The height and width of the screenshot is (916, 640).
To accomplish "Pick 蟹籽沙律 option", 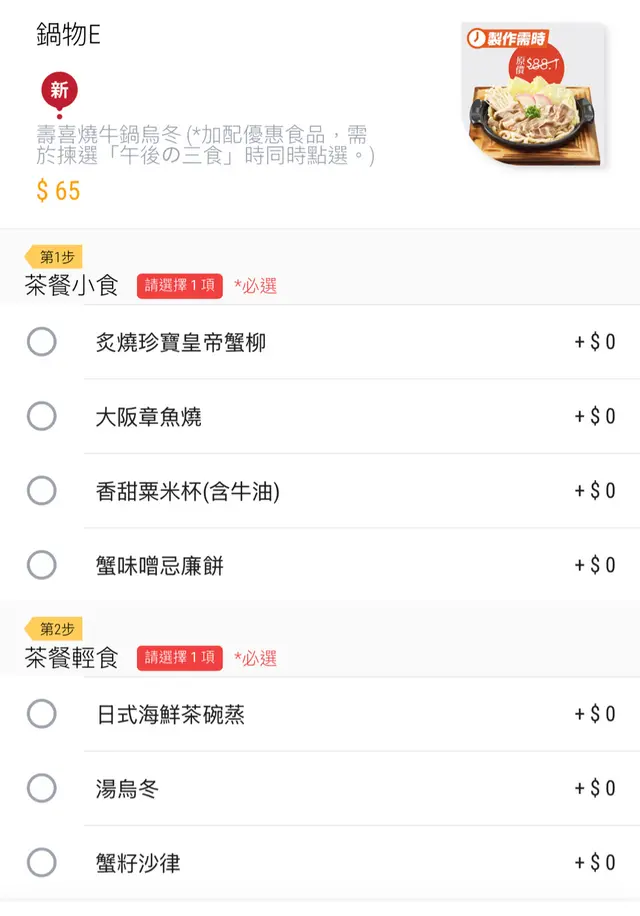I will click(42, 863).
